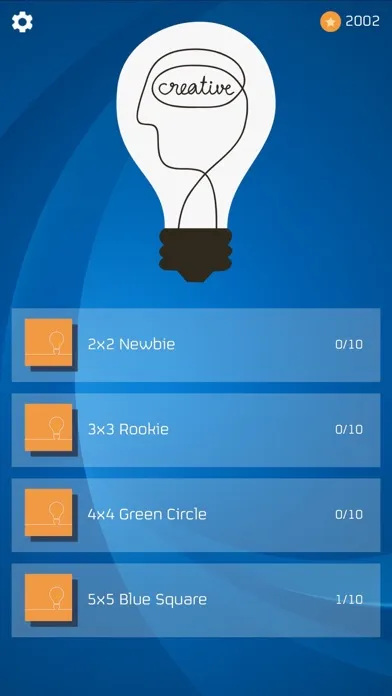This screenshot has width=392, height=696.
Task: Tap the star coin balance
Action: pos(350,21)
